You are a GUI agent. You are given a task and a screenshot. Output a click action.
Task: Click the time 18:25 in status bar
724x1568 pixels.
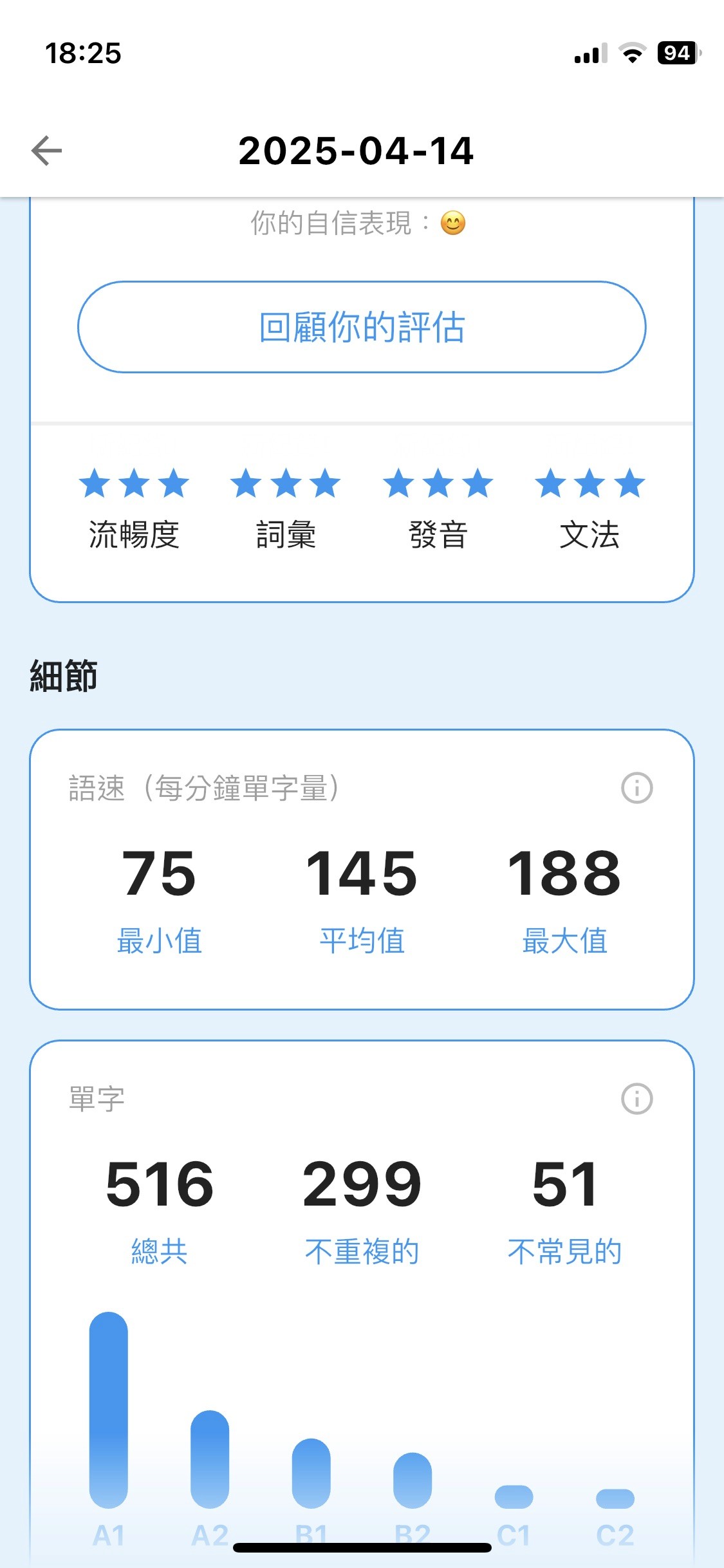coord(82,54)
